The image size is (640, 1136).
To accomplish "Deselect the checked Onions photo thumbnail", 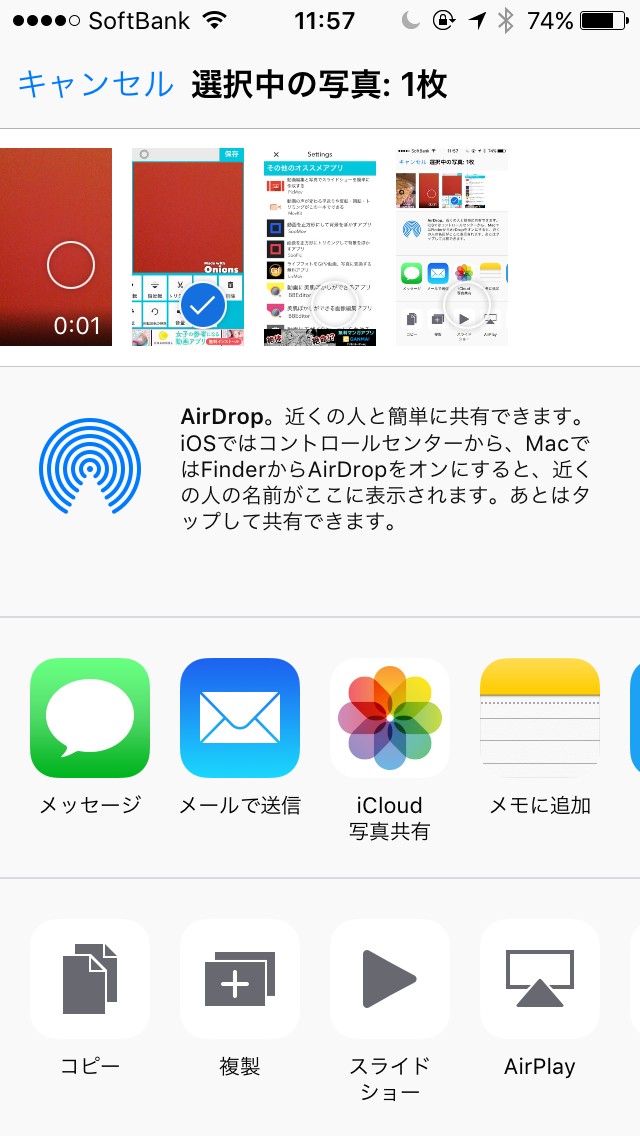I will point(188,247).
